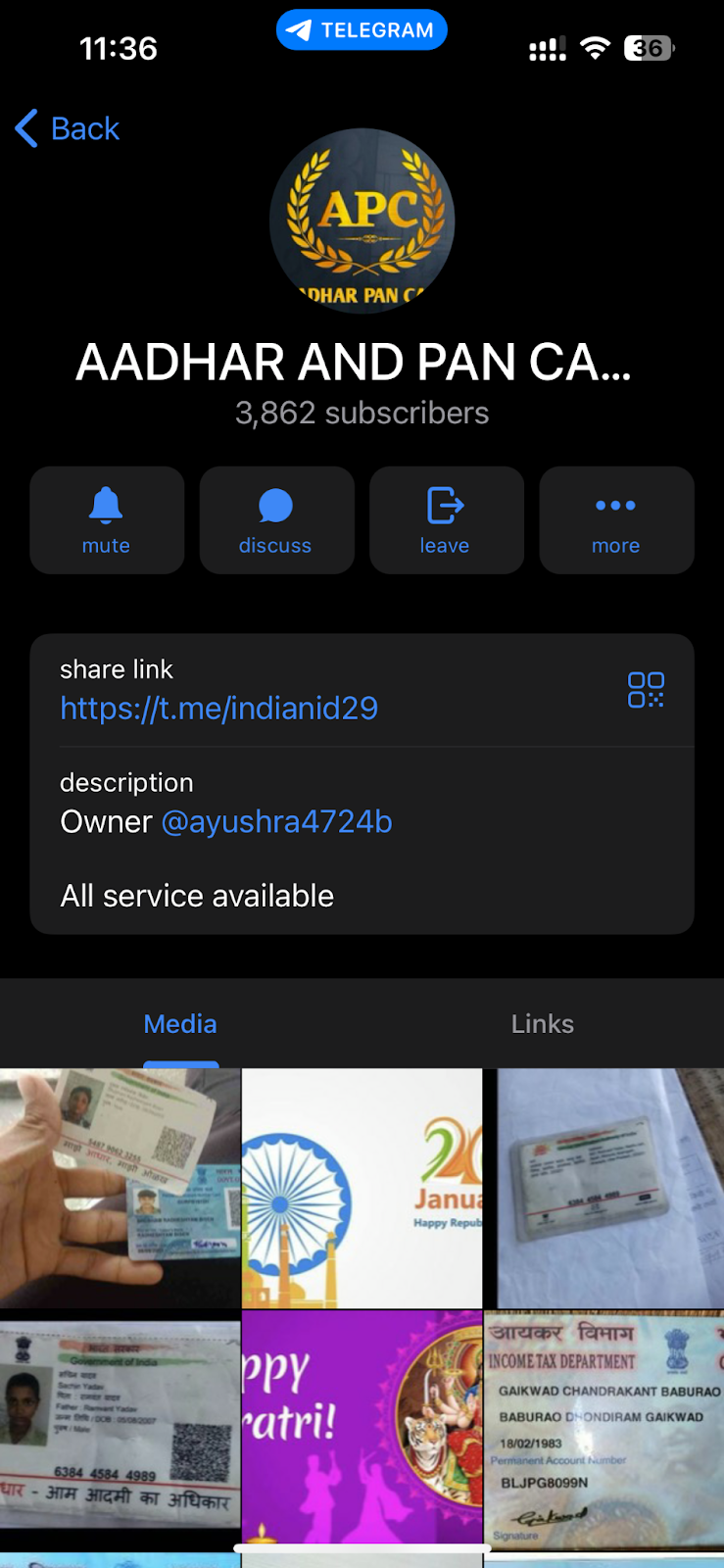Viewport: 724px width, 1568px height.
Task: Open the purple Navratri greeting image
Action: point(362,1426)
